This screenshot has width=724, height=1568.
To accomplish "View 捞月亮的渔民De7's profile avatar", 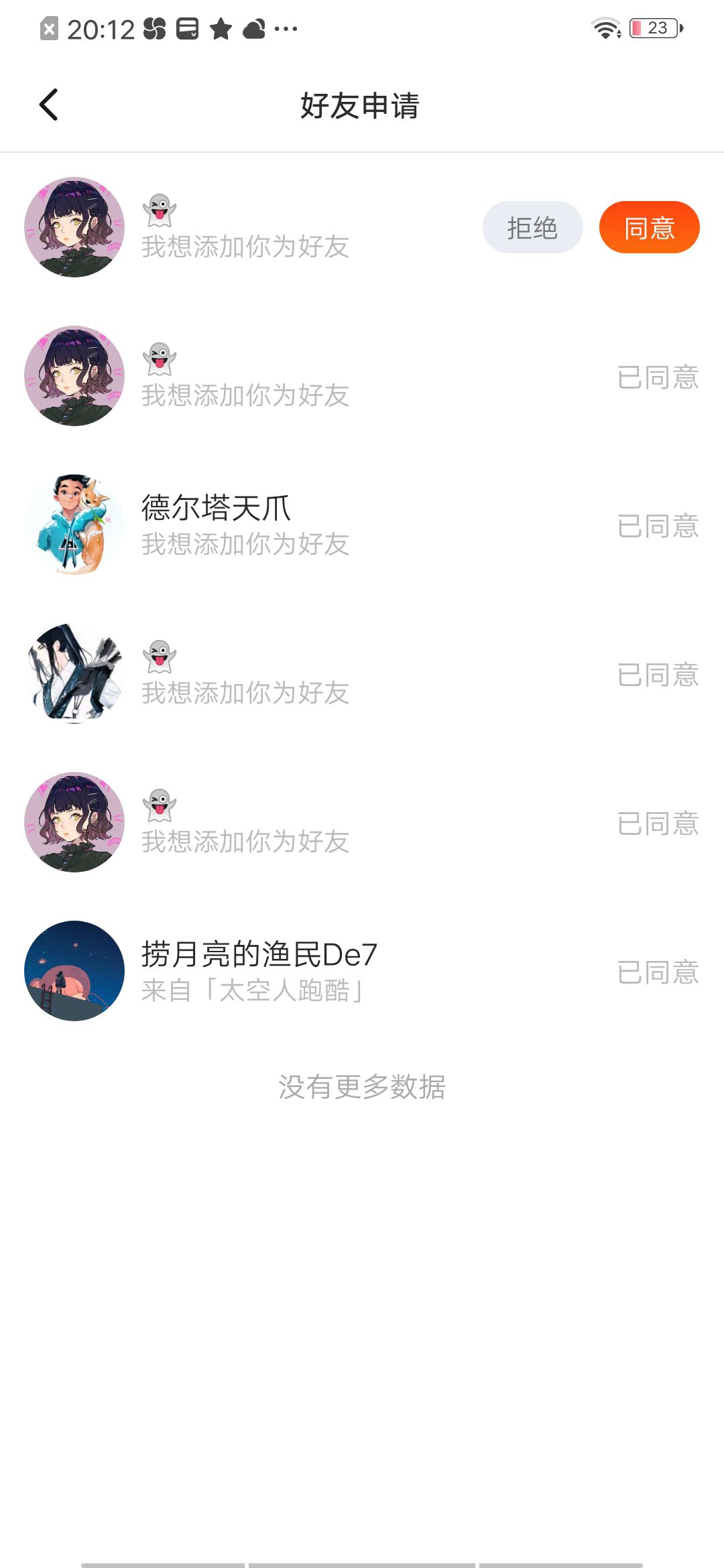I will (x=74, y=971).
